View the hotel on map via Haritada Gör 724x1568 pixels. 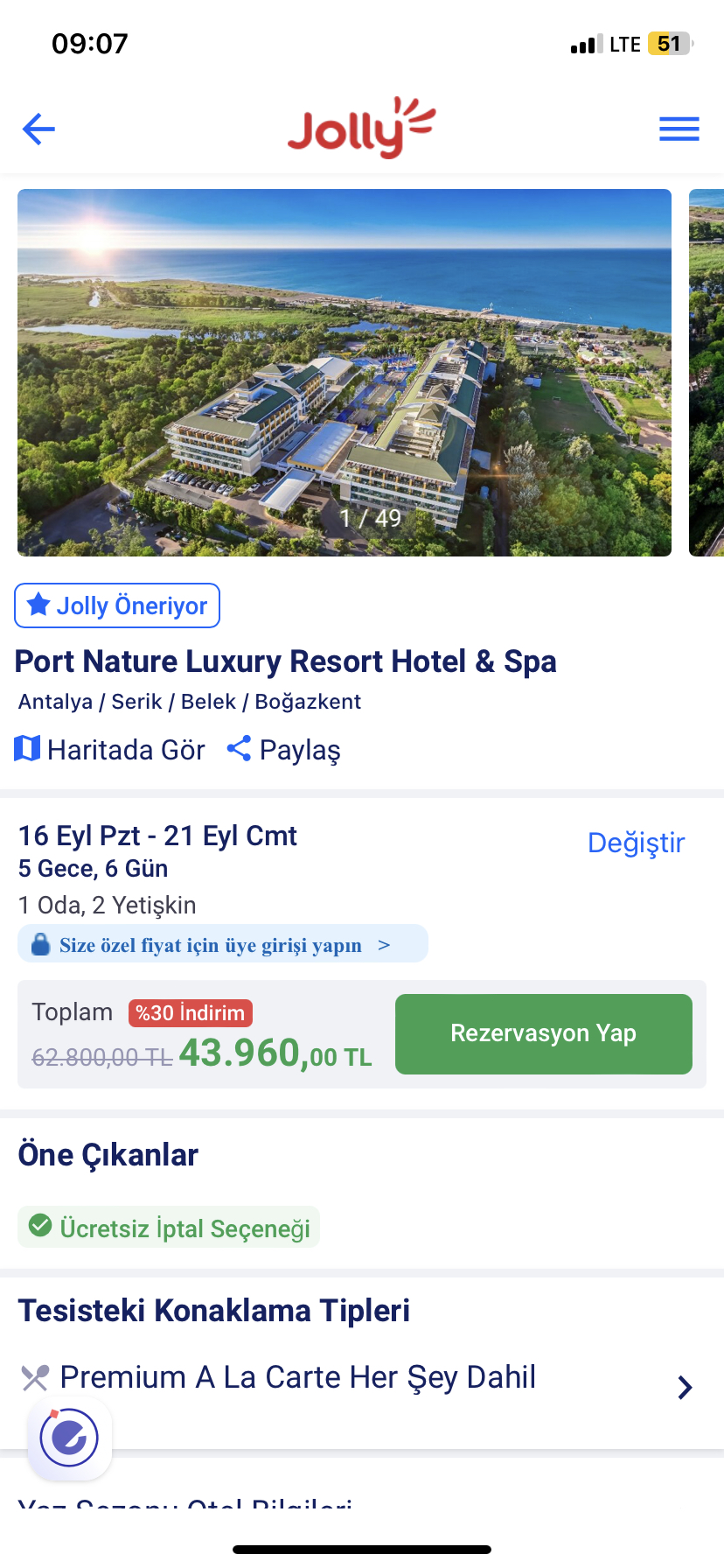pos(110,750)
